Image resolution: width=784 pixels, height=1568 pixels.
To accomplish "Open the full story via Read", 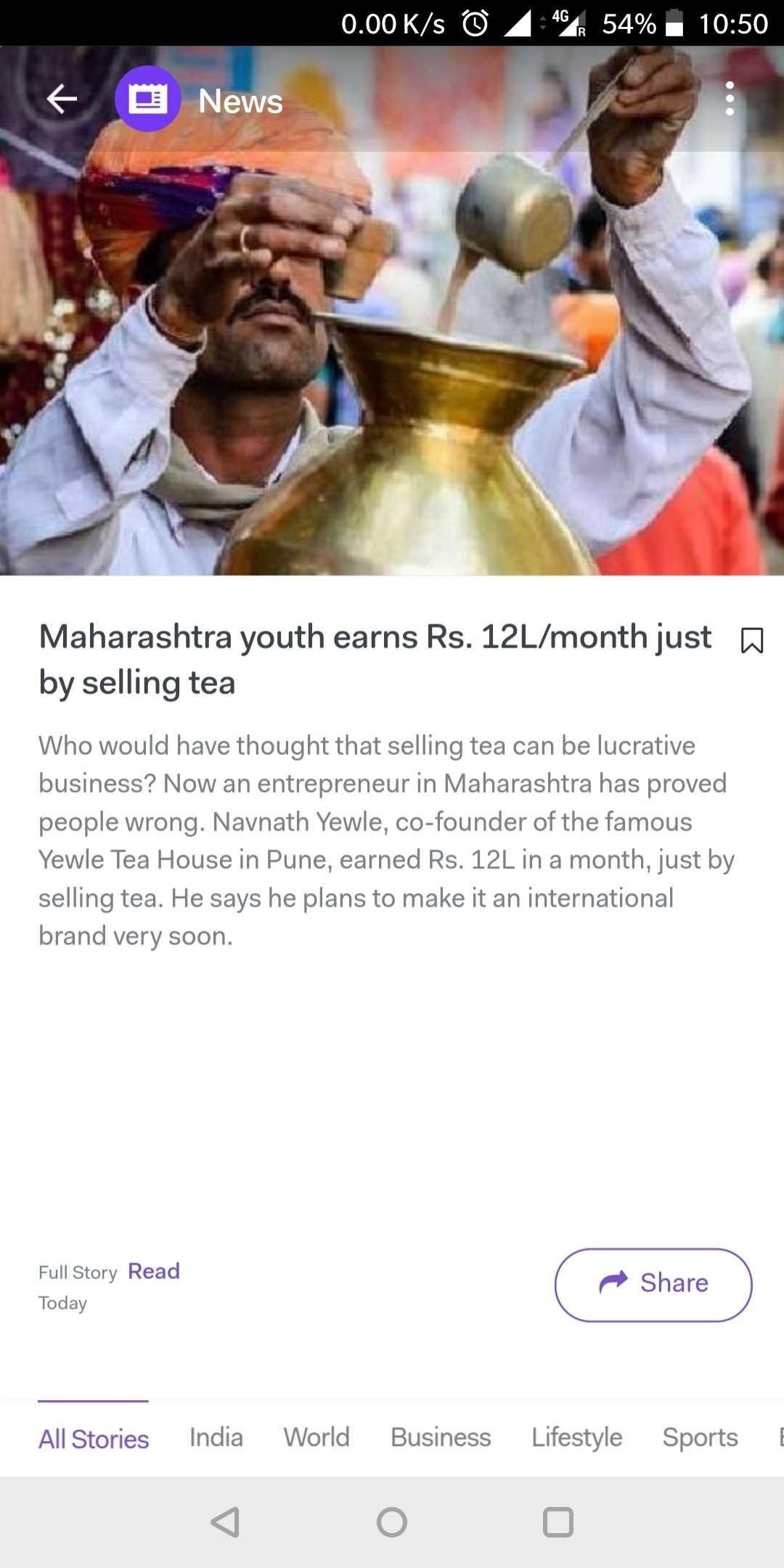I will tap(154, 1271).
